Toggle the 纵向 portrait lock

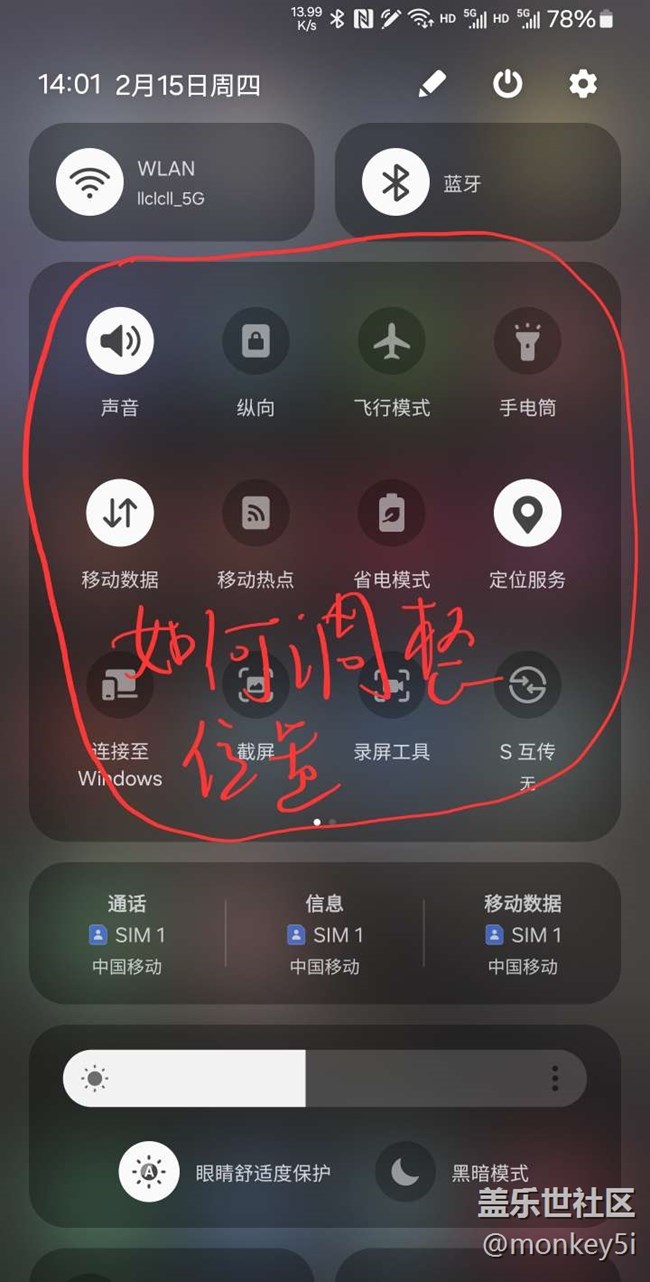point(255,341)
